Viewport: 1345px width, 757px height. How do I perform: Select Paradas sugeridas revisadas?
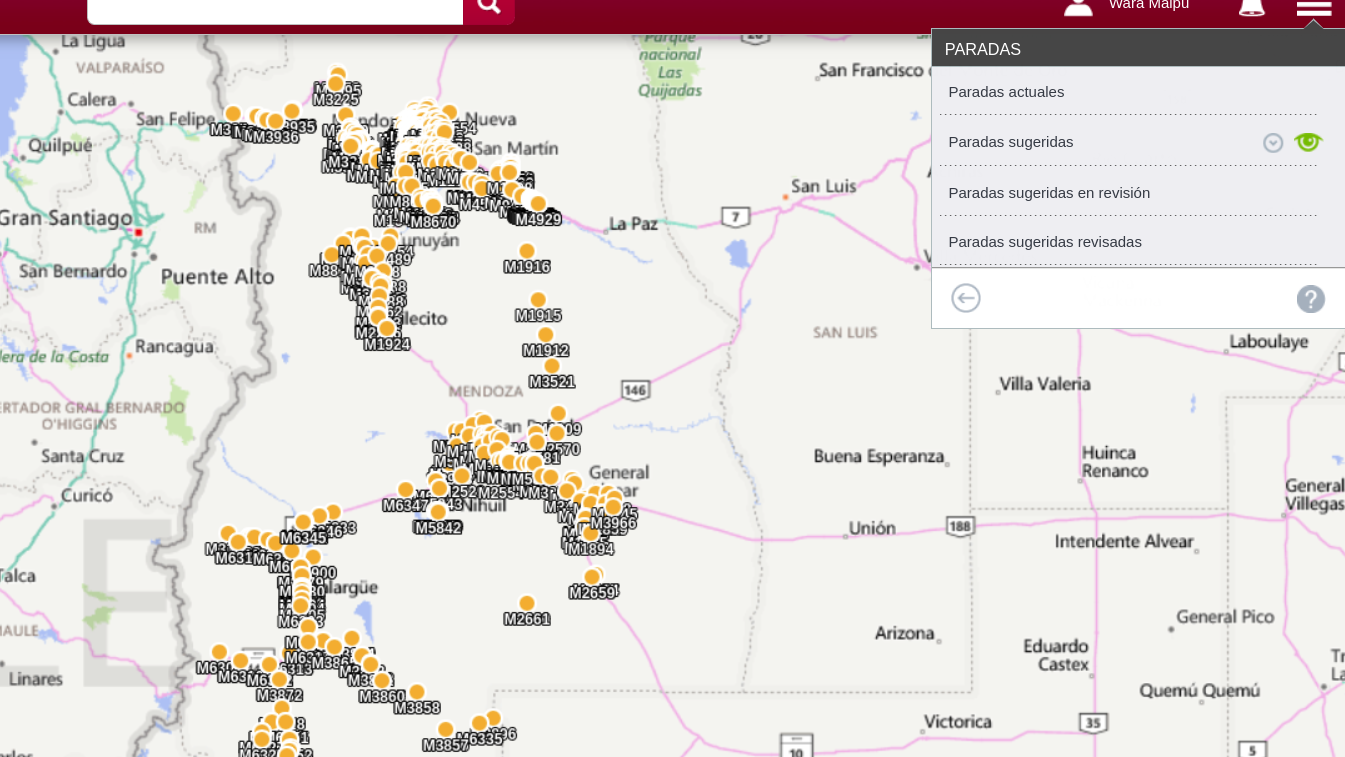point(1045,242)
